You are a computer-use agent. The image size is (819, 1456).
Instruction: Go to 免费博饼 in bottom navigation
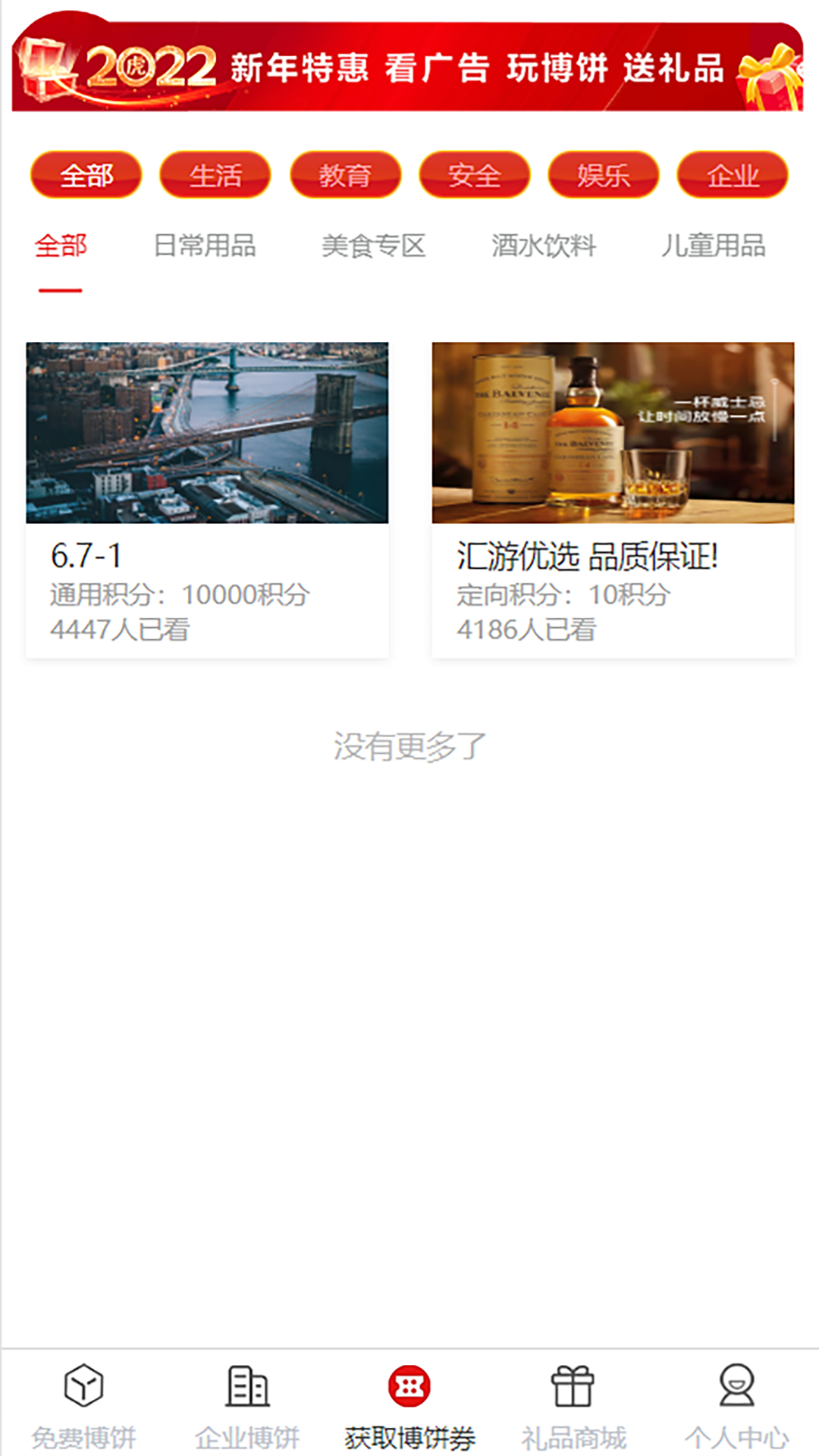83,1404
